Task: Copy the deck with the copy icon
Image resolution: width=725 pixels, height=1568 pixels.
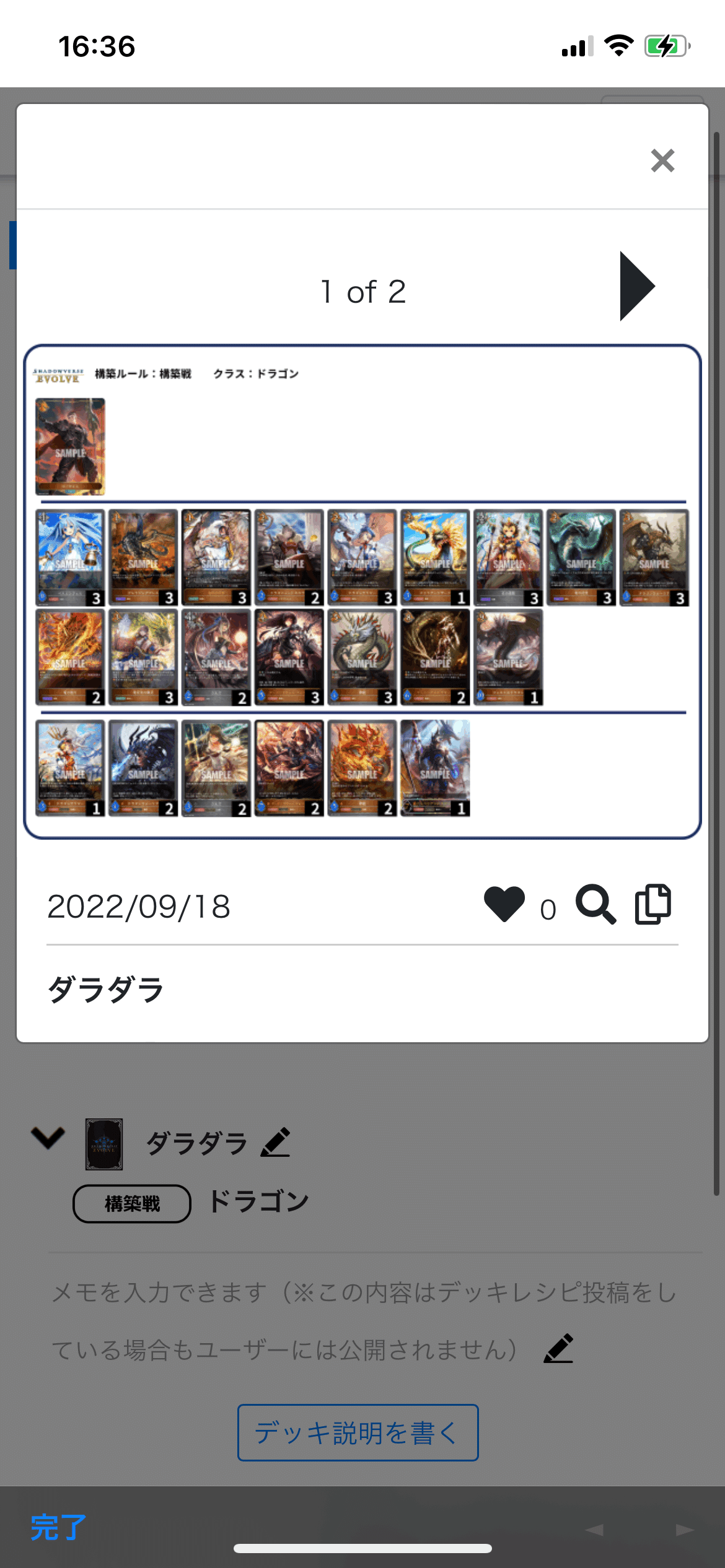Action: (653, 905)
